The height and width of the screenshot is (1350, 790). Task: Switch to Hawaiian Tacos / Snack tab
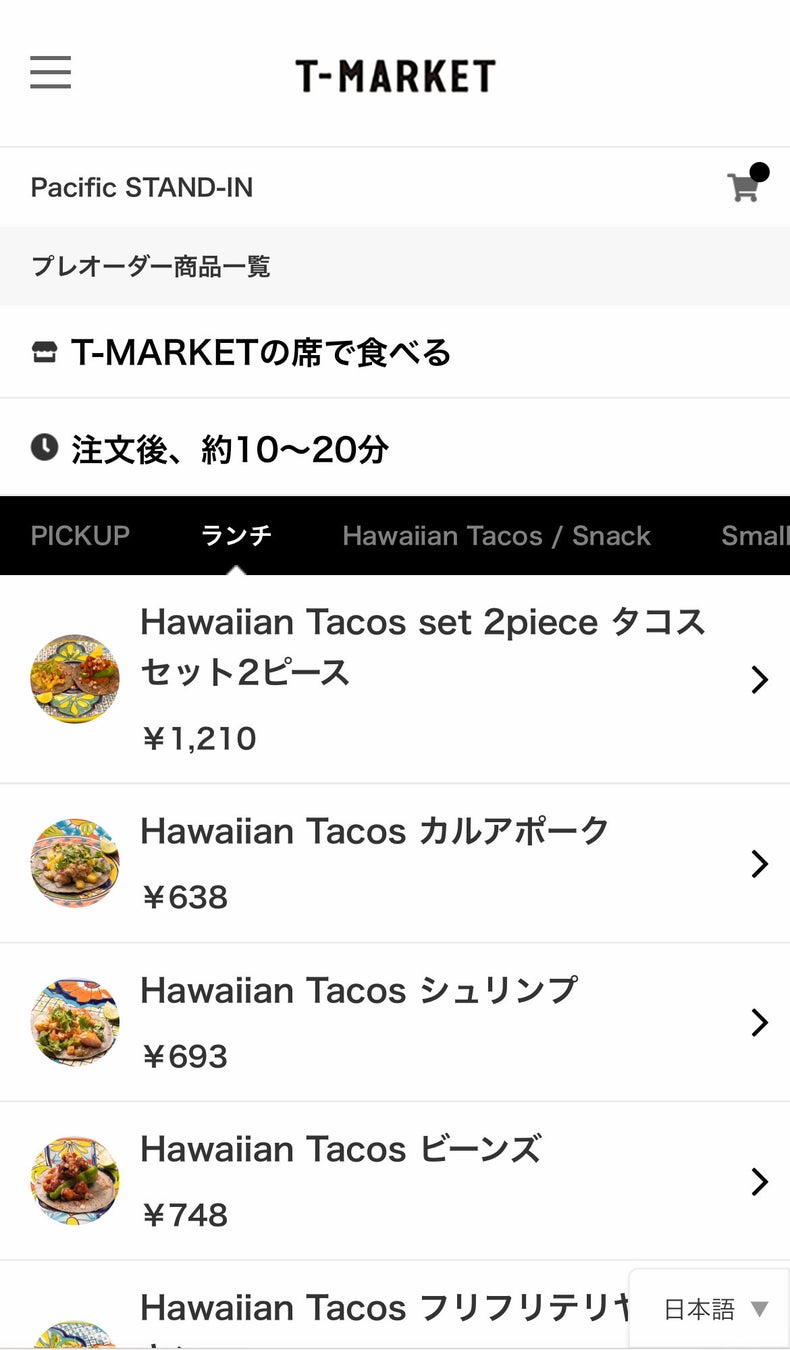[x=496, y=536]
